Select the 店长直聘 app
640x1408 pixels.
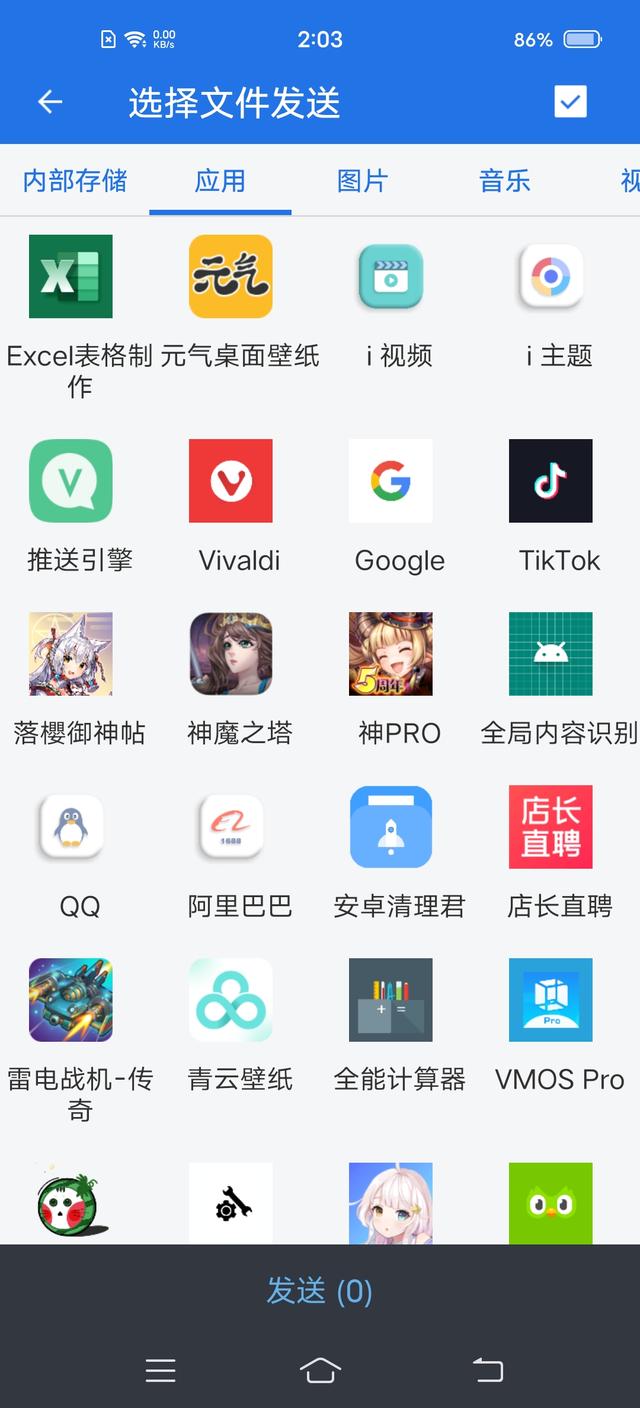559,853
